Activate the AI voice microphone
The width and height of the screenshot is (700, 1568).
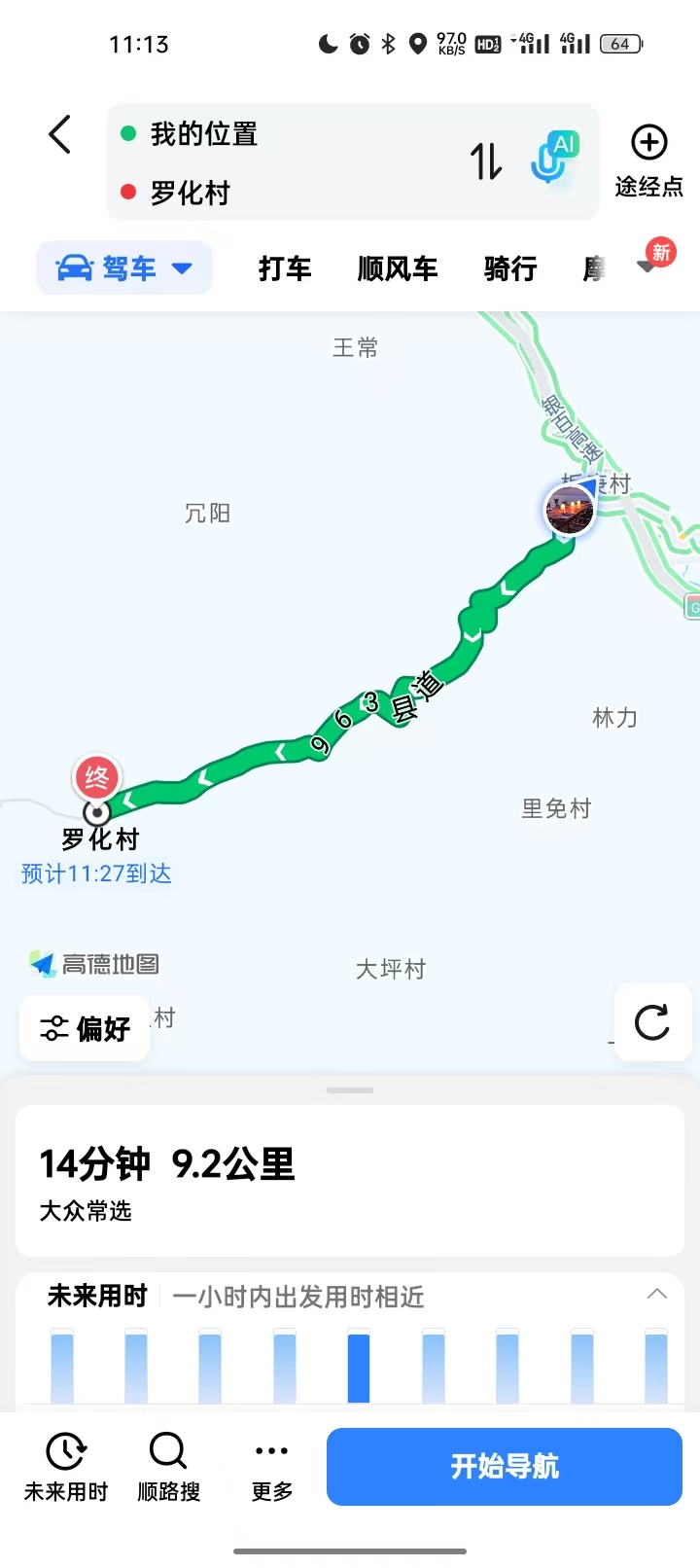[553, 159]
